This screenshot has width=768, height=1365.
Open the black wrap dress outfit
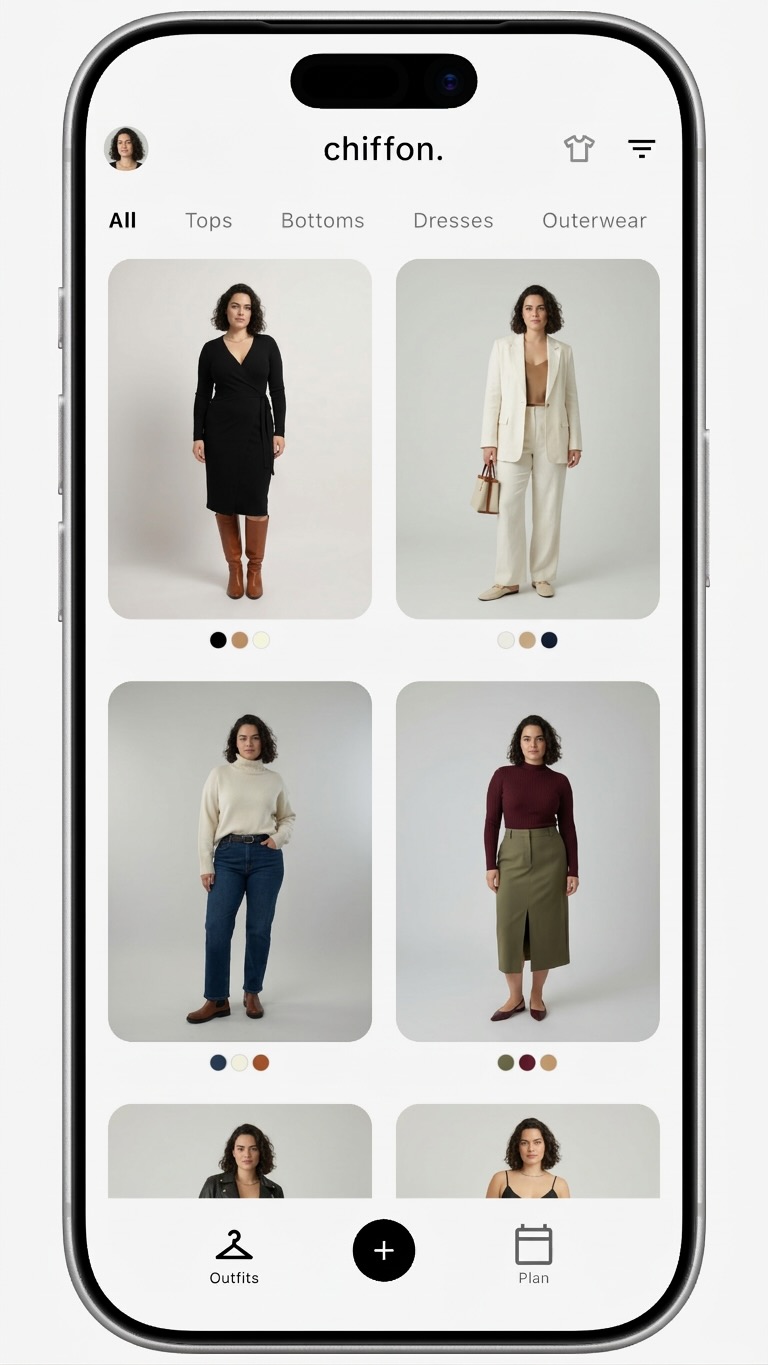point(240,438)
